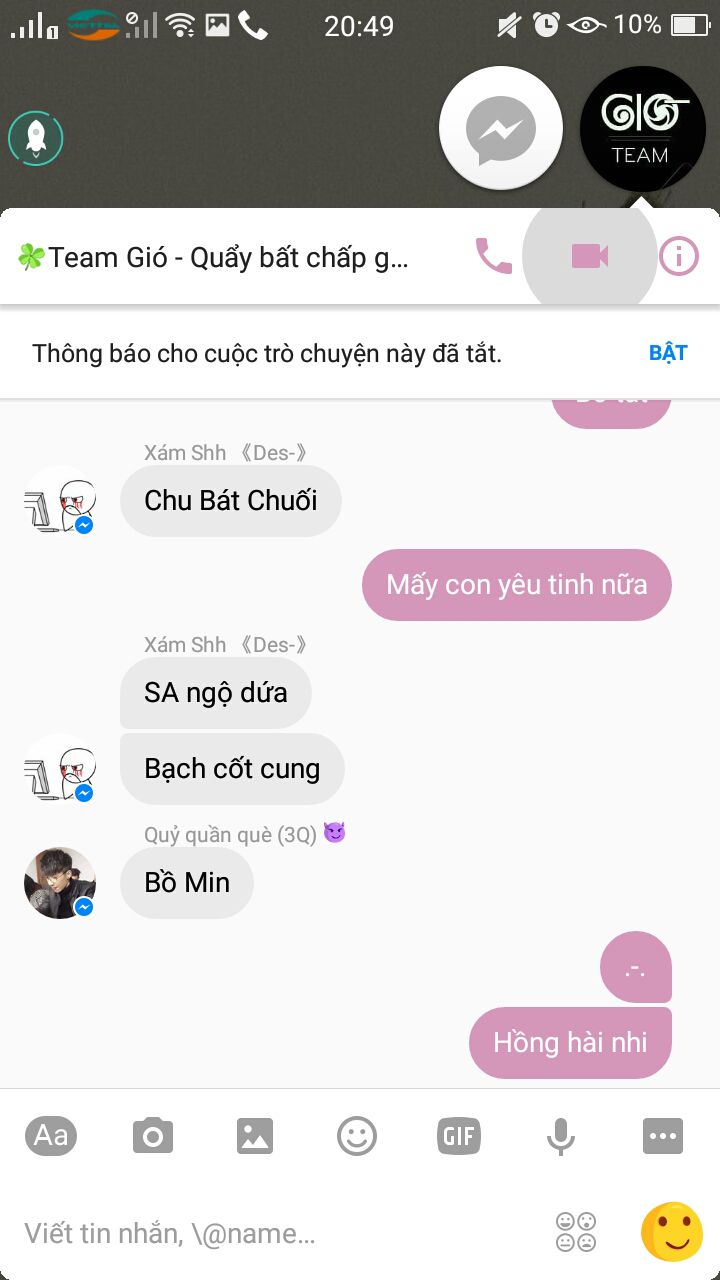Screen dimensions: 720x1280
Task: Open the Messenger chat head bubble
Action: [x=501, y=128]
